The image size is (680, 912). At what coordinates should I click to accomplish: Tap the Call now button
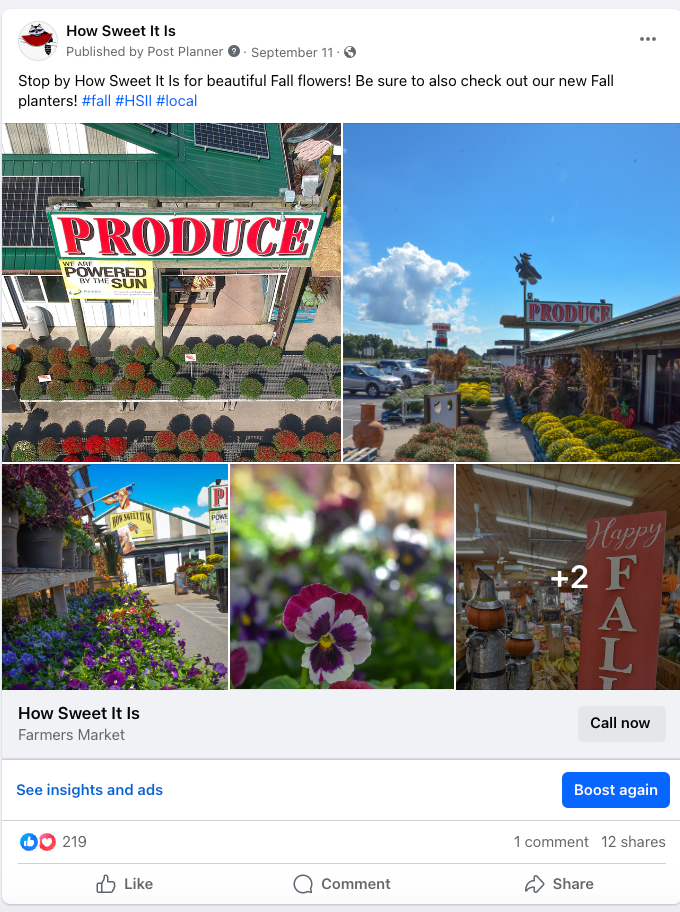pyautogui.click(x=621, y=723)
